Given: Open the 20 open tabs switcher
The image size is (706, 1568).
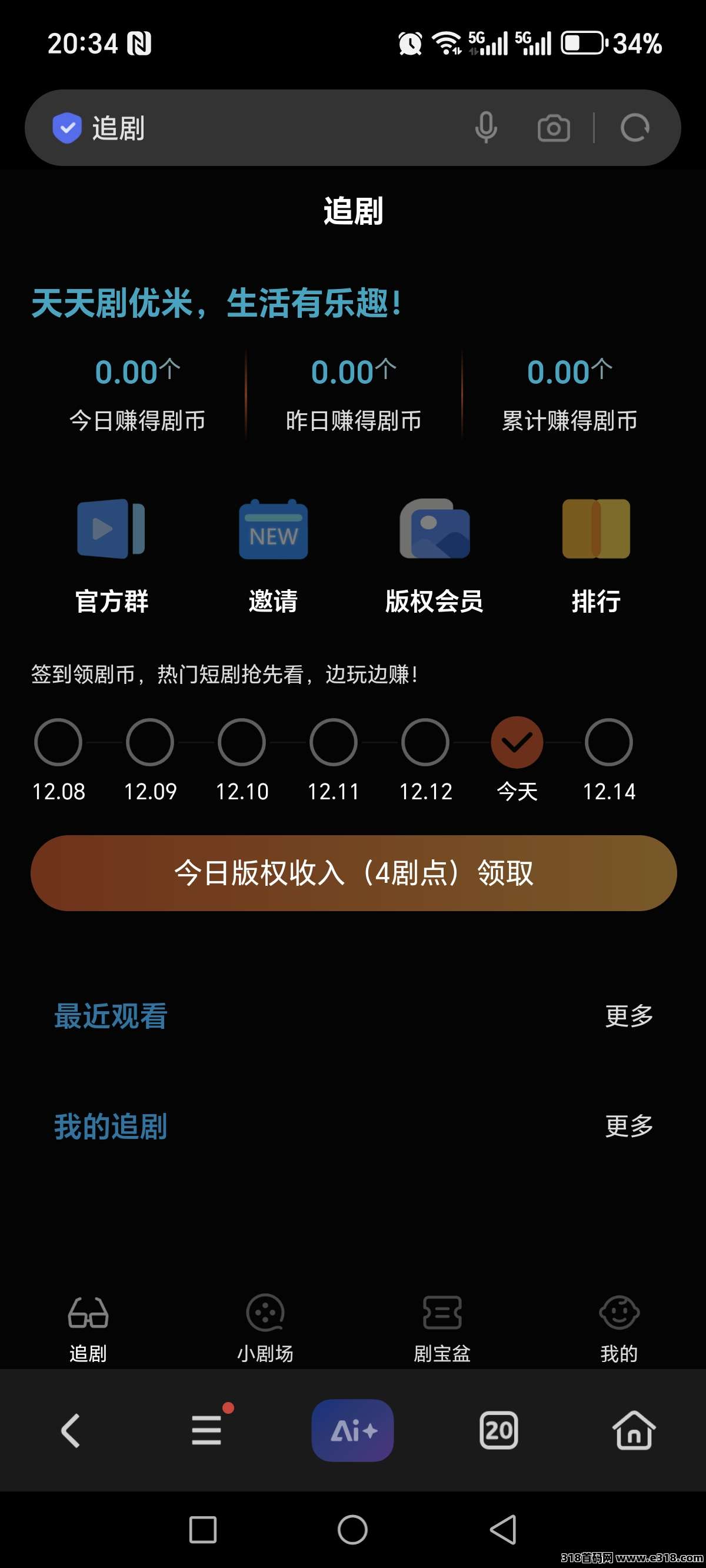Looking at the screenshot, I should 498,1430.
